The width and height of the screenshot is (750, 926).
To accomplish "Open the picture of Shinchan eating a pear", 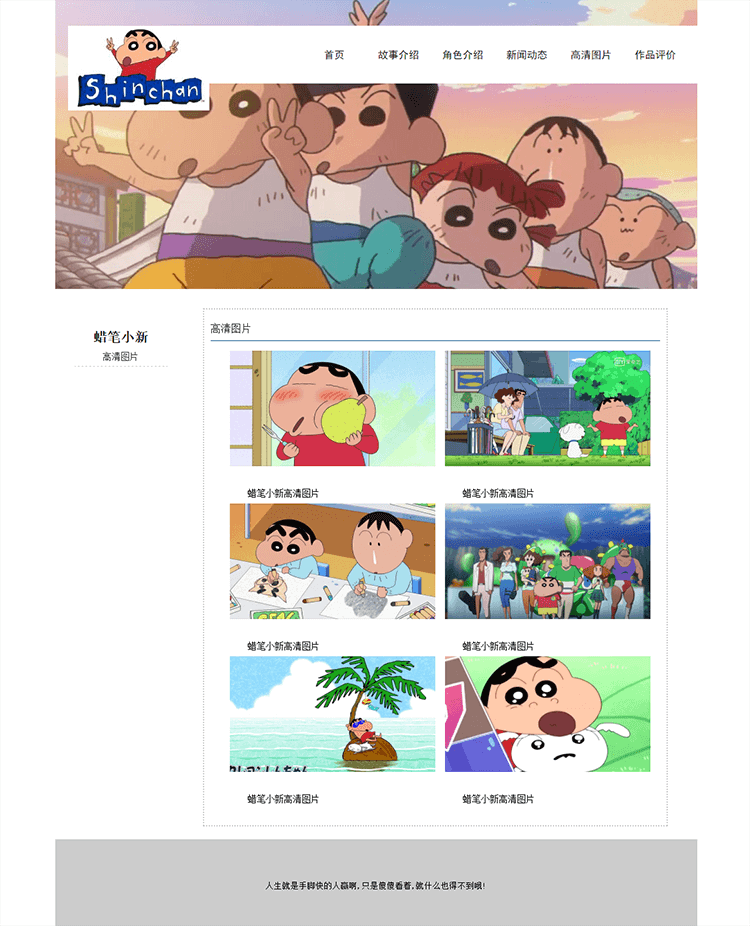I will (x=332, y=408).
